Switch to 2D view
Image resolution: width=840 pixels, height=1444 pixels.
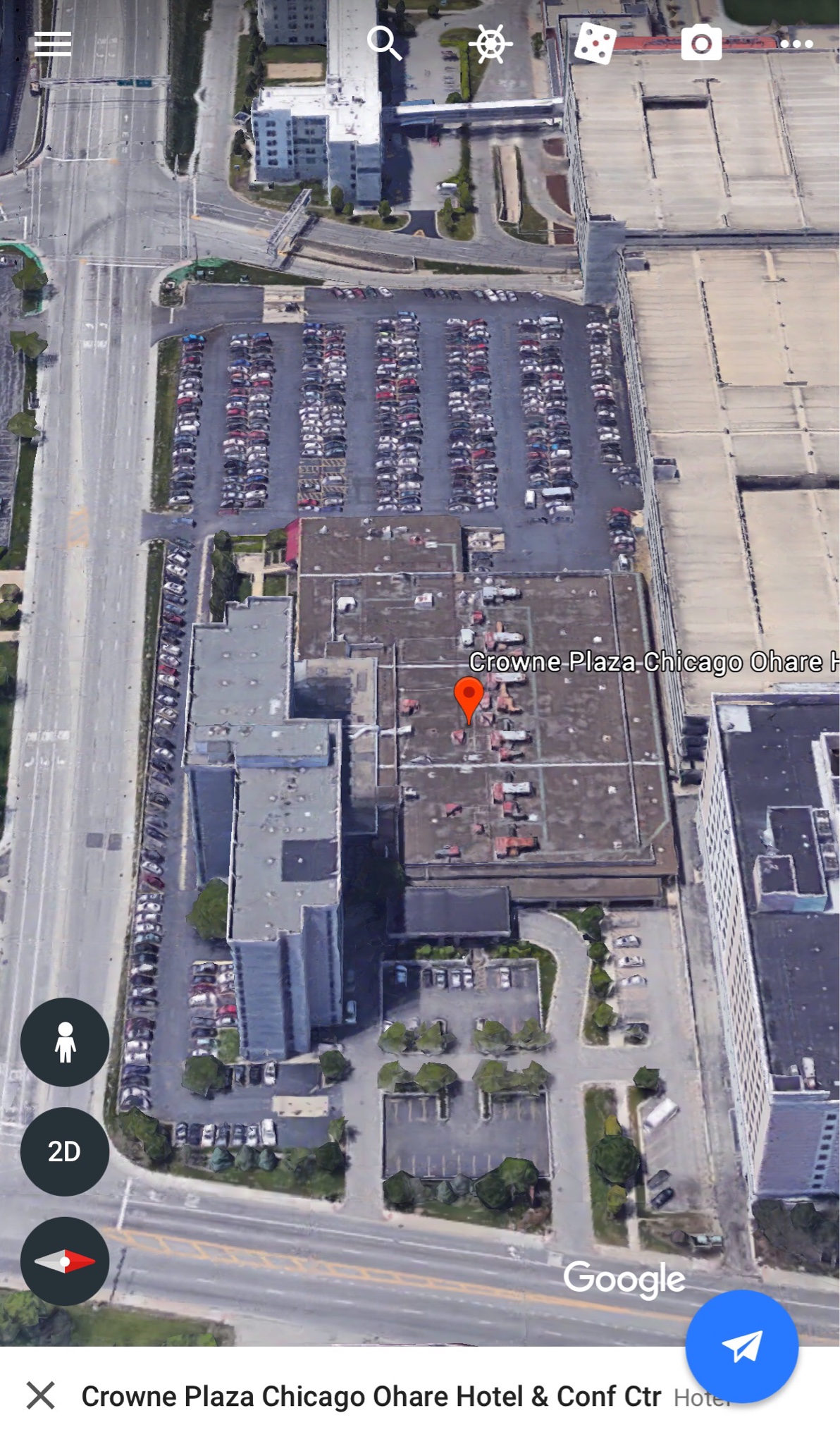[65, 1151]
